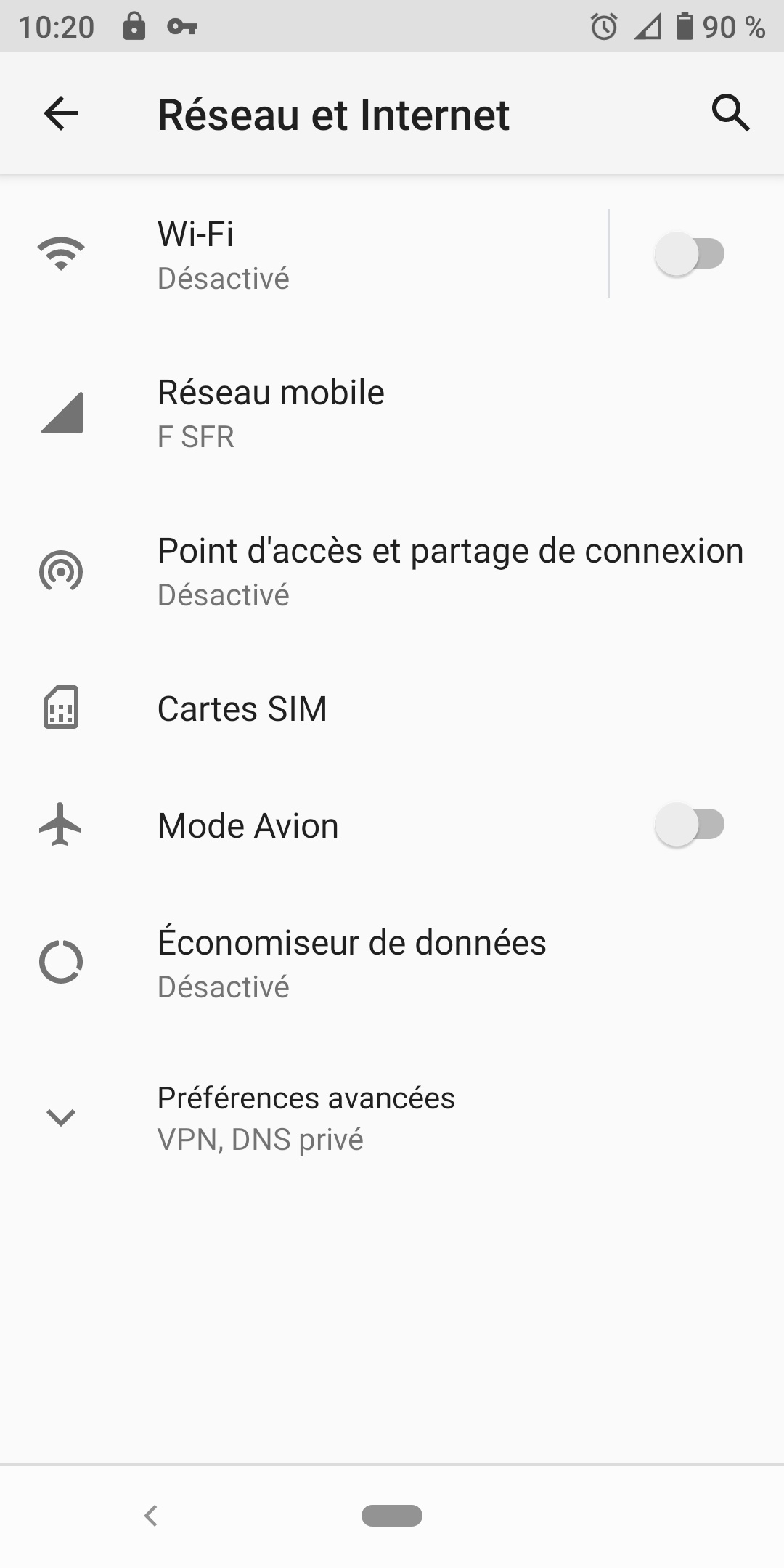Select the Wi-Fi signal icon

click(x=62, y=254)
